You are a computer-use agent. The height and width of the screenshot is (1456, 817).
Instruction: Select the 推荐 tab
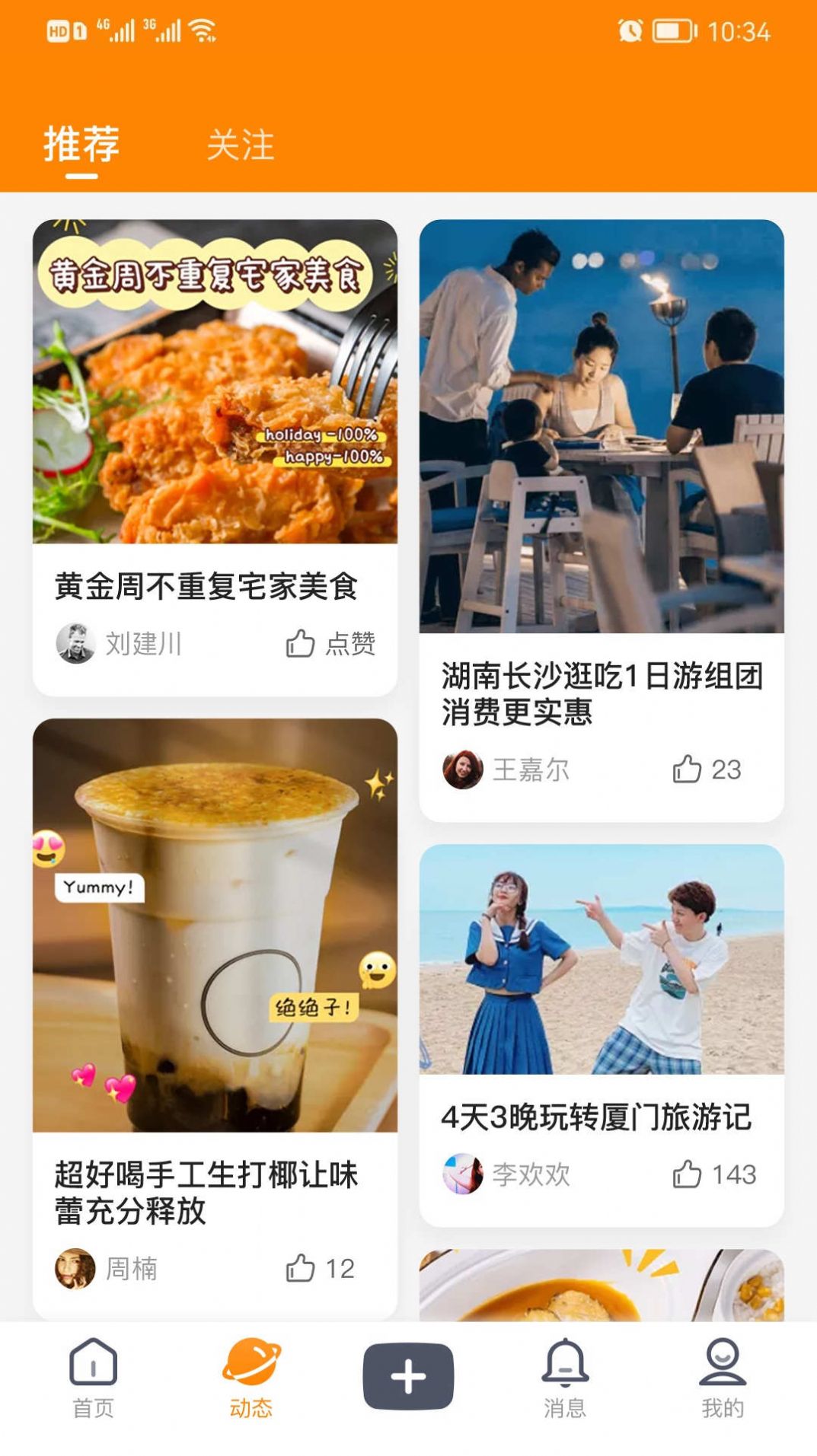81,145
